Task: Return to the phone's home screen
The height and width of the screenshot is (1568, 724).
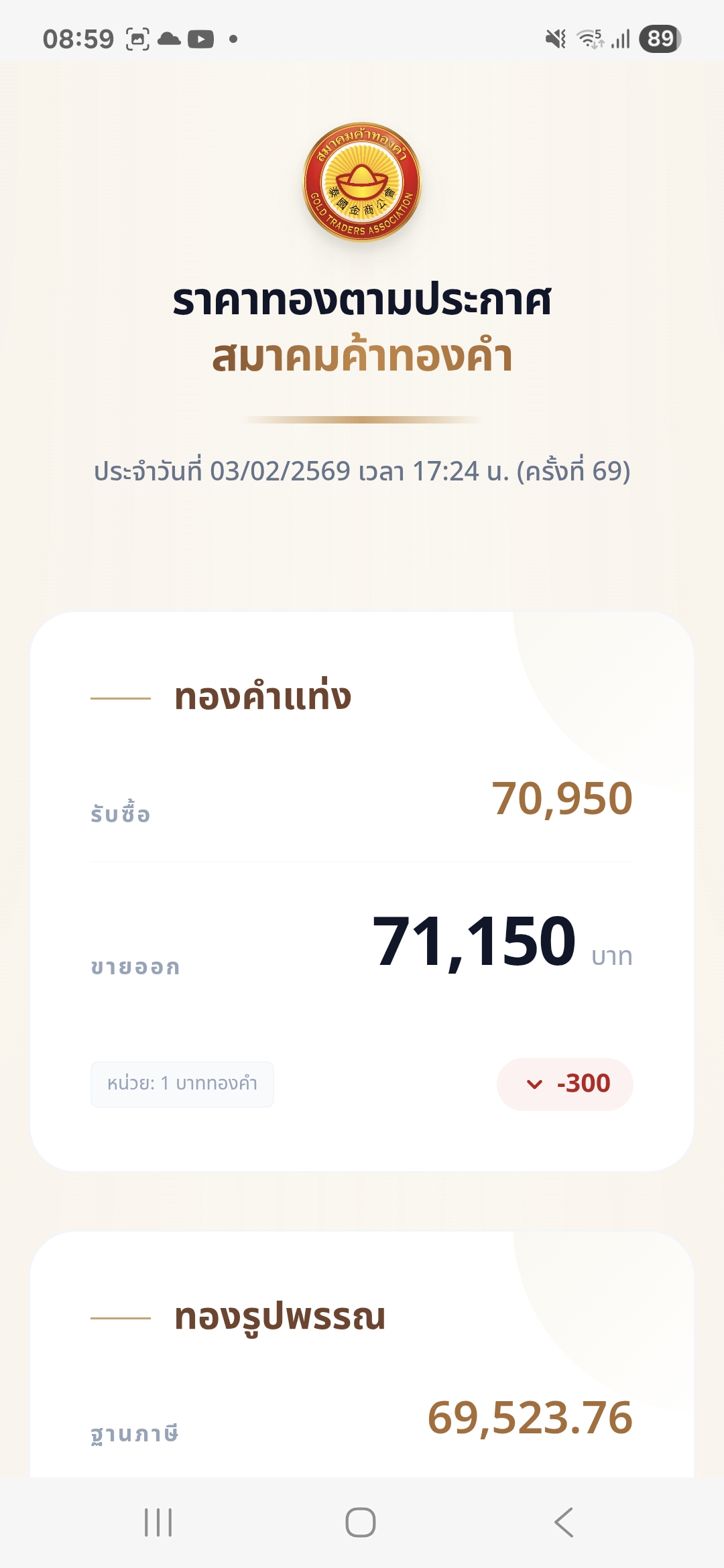Action: tap(361, 1522)
